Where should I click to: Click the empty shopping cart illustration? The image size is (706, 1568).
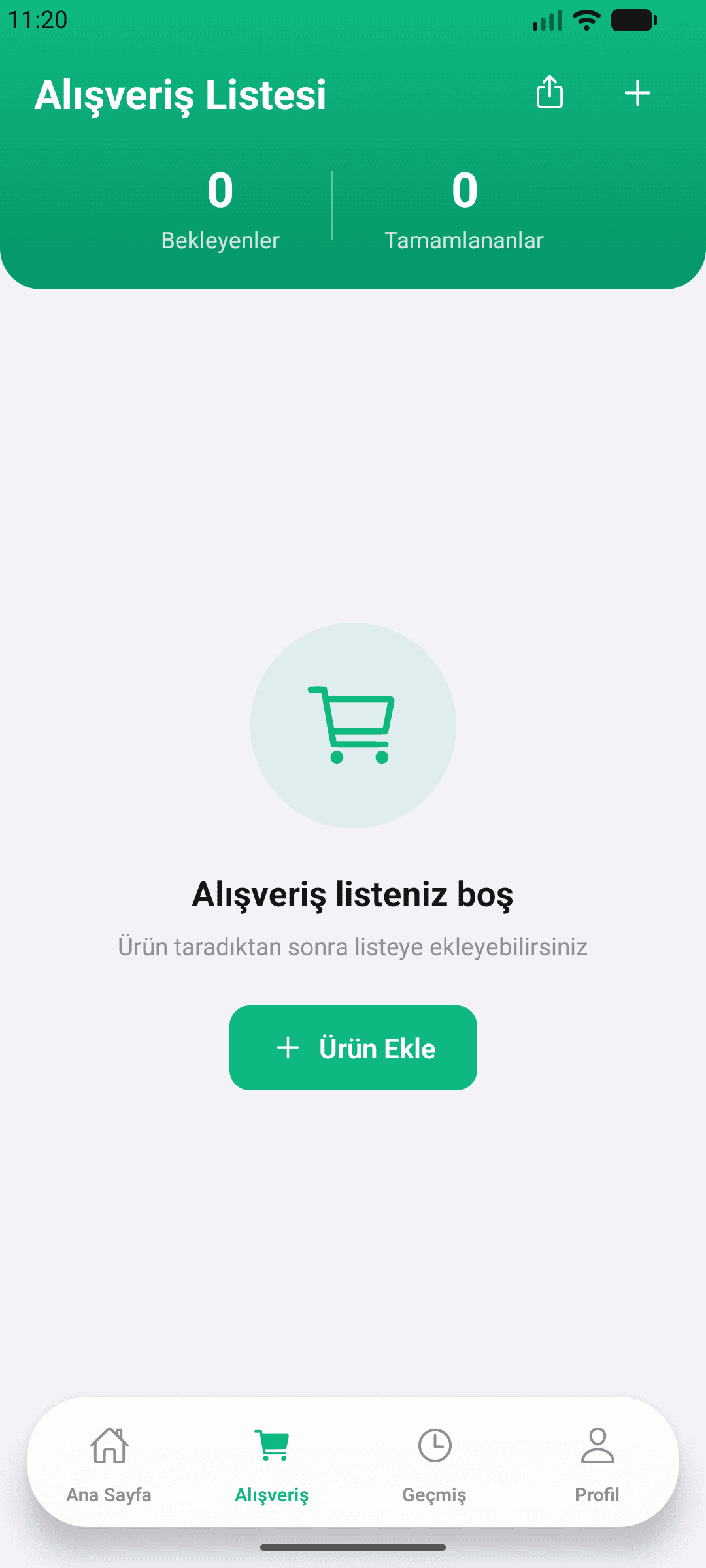[353, 724]
